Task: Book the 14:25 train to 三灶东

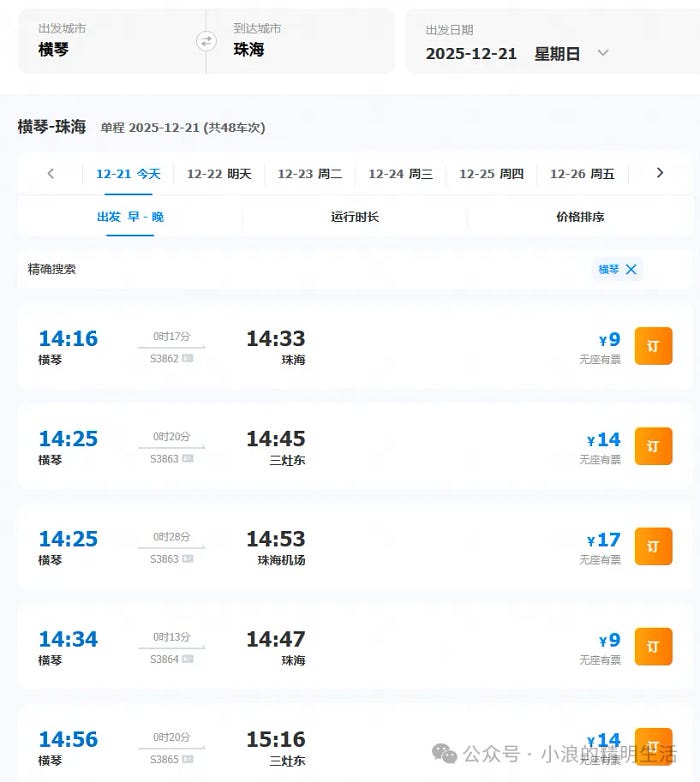Action: point(653,446)
